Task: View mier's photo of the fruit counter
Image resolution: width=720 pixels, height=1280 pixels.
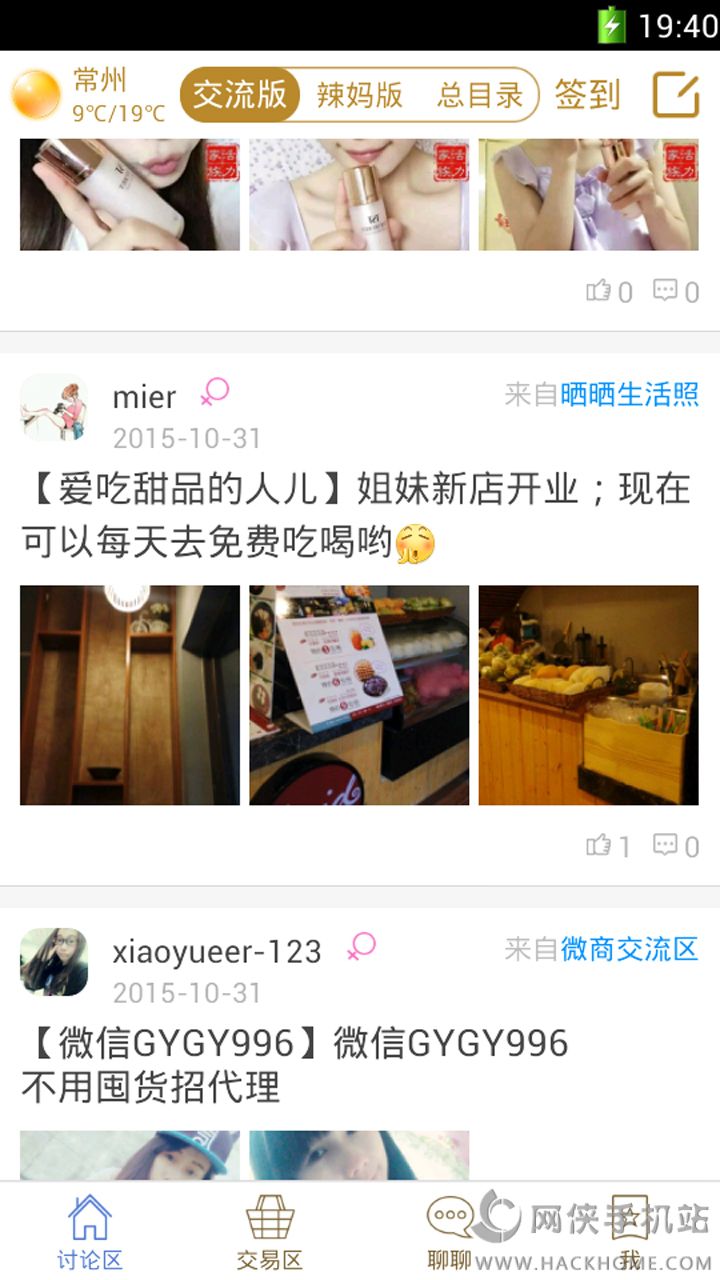Action: [588, 695]
